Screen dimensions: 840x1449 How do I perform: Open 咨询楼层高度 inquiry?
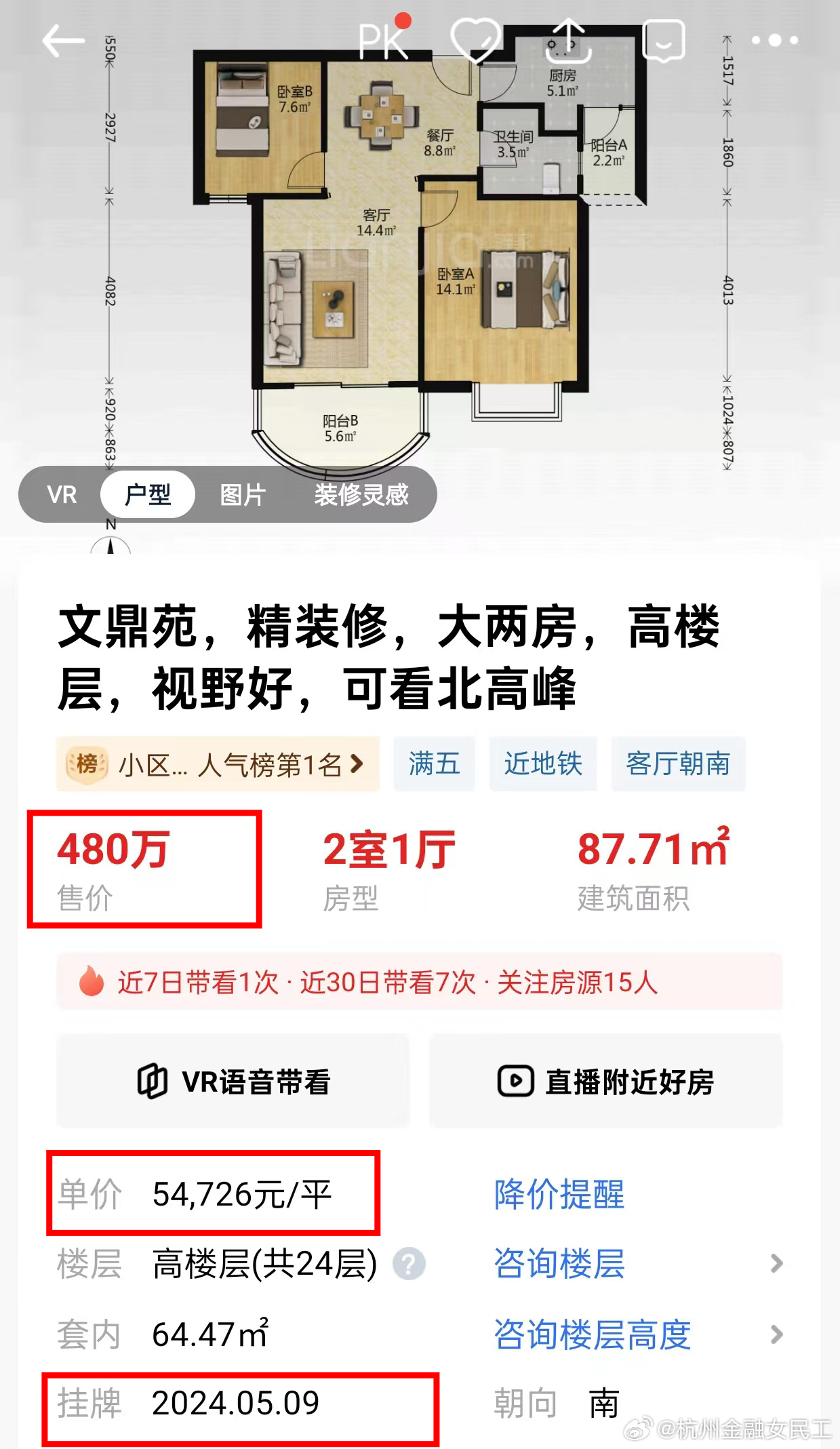[x=592, y=1334]
